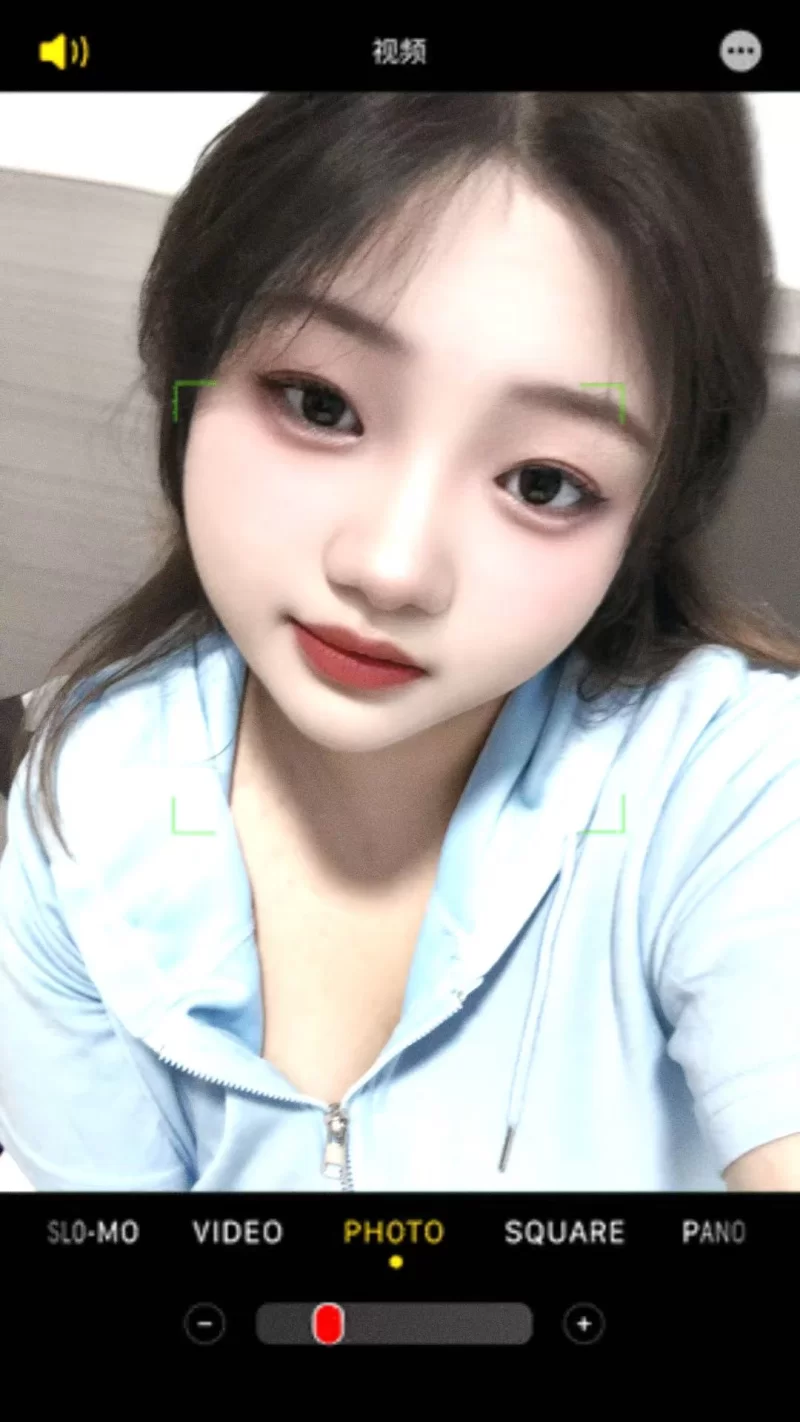The image size is (800, 1422).
Task: Tap the minus button to zoom out
Action: pyautogui.click(x=205, y=1325)
